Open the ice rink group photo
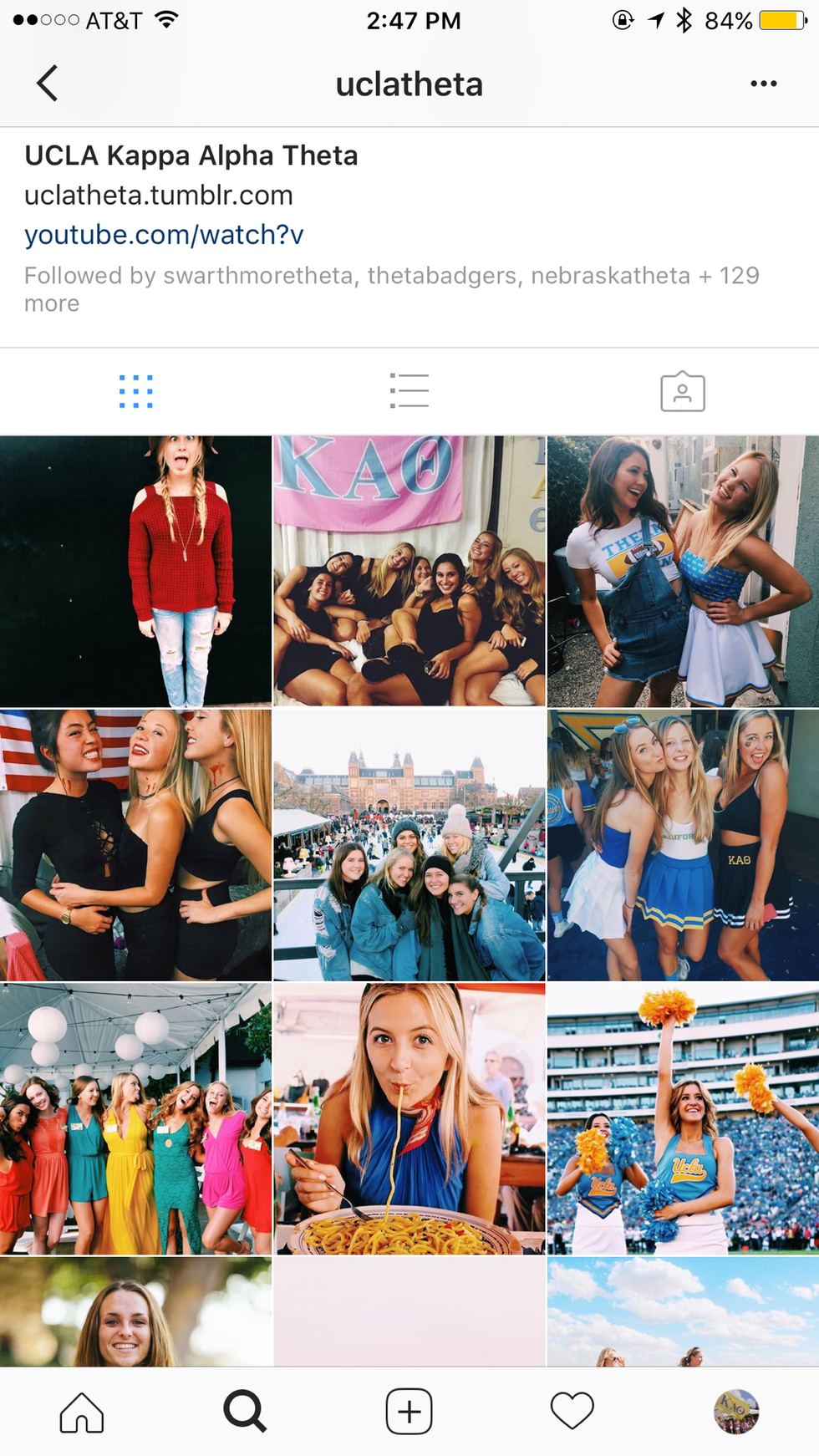The width and height of the screenshot is (819, 1456). pyautogui.click(x=409, y=845)
